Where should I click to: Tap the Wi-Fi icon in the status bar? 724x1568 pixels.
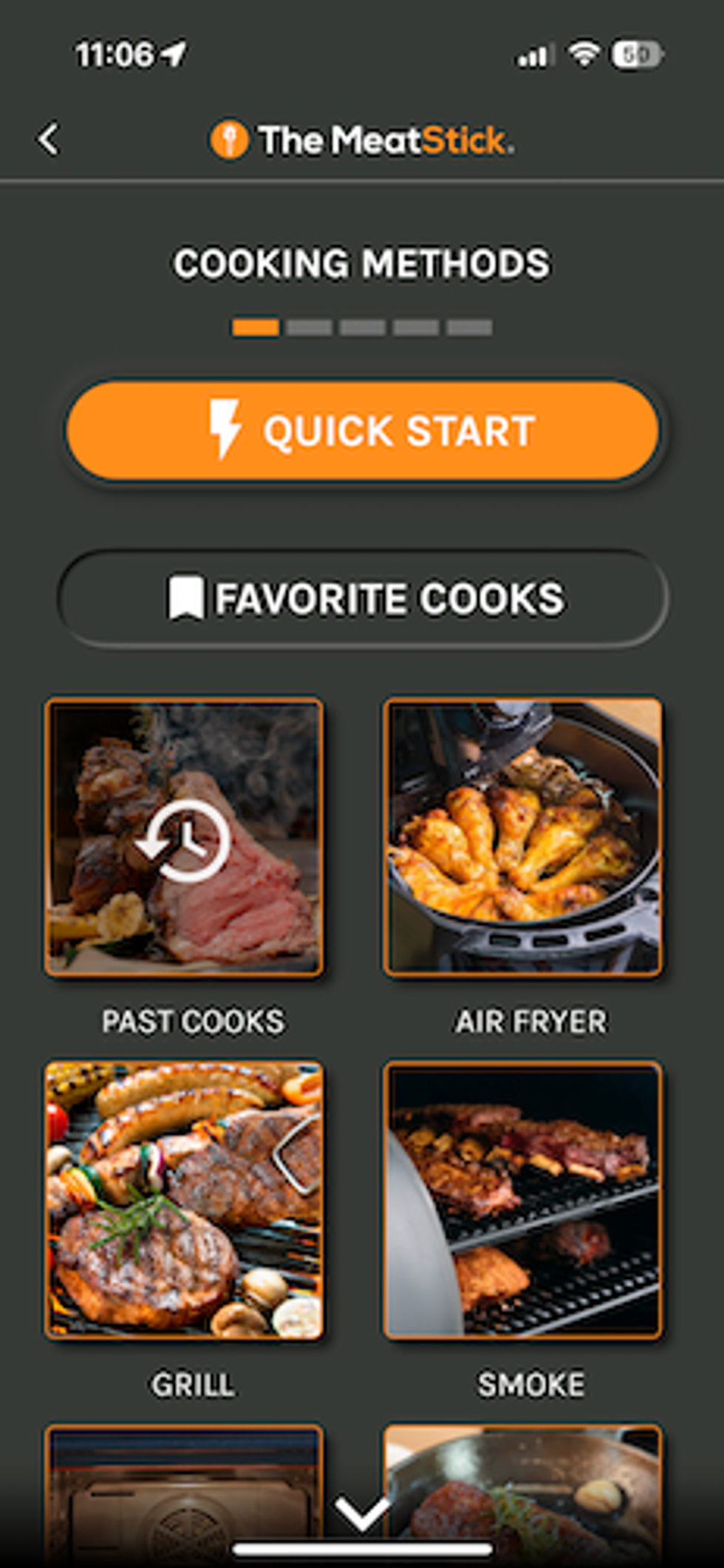click(x=585, y=55)
